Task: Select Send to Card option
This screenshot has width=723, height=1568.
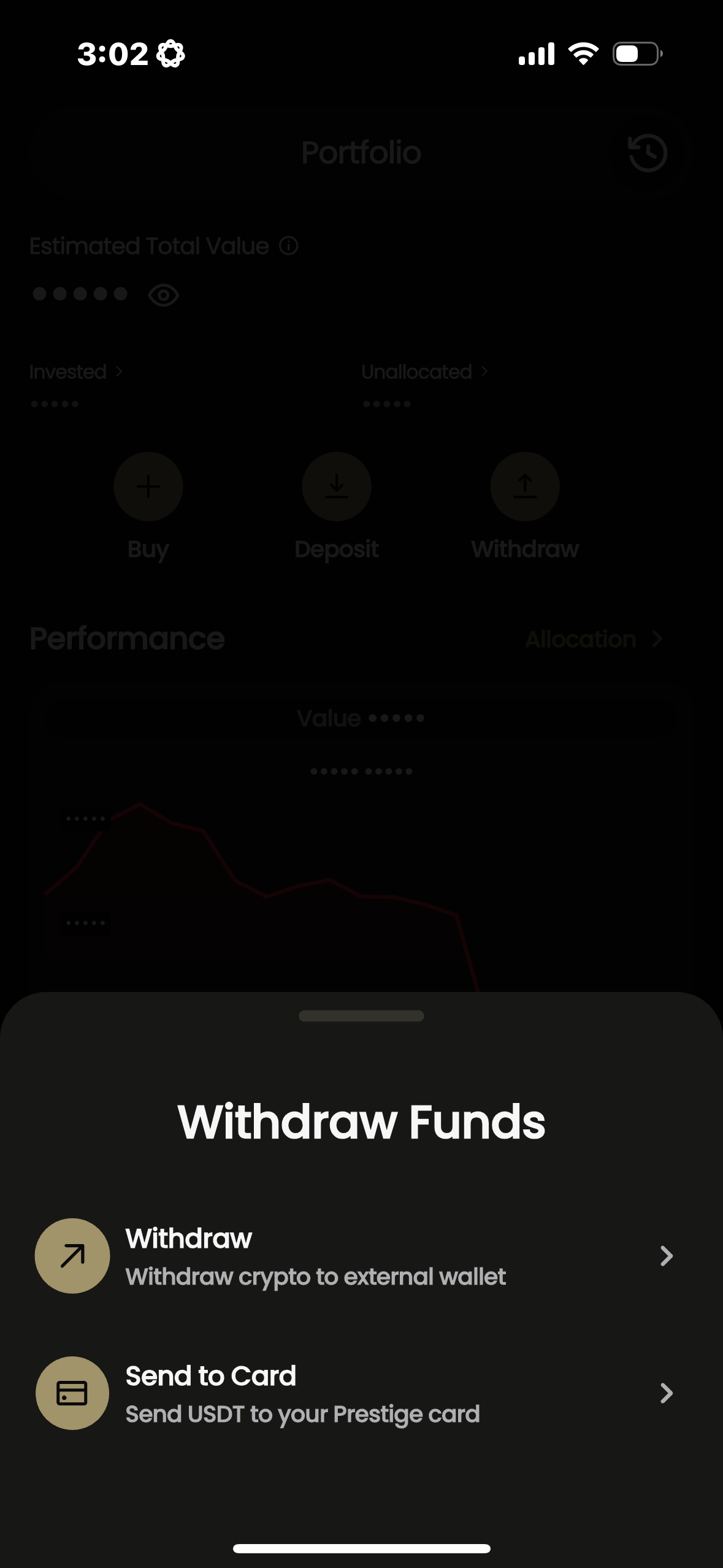Action: (x=356, y=1394)
